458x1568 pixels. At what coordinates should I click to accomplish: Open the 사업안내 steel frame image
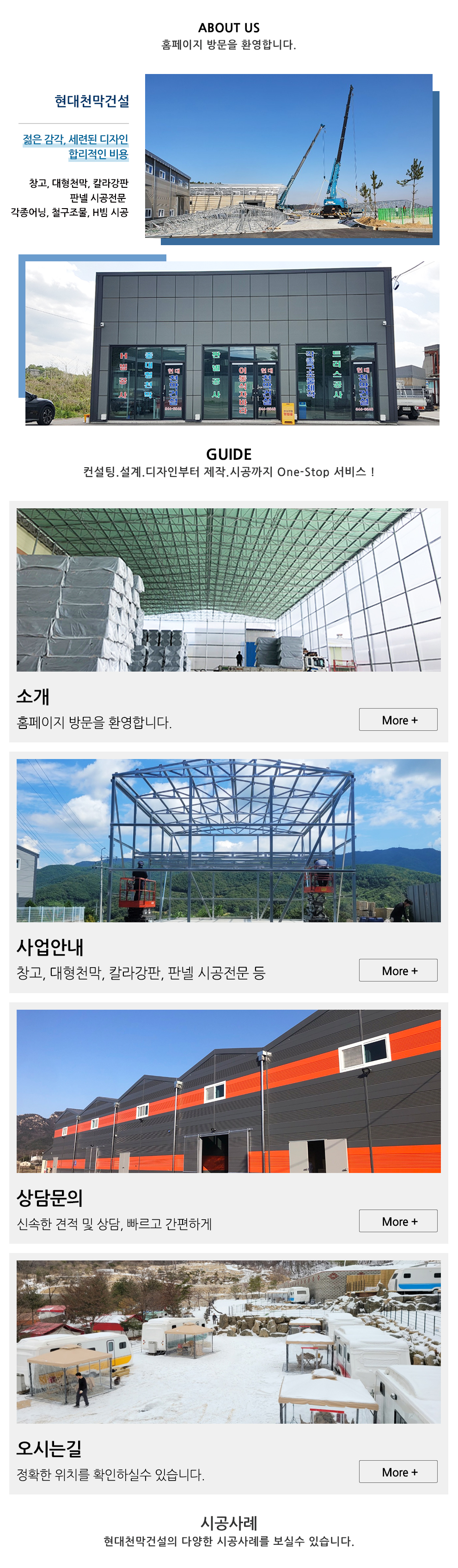pyautogui.click(x=229, y=840)
